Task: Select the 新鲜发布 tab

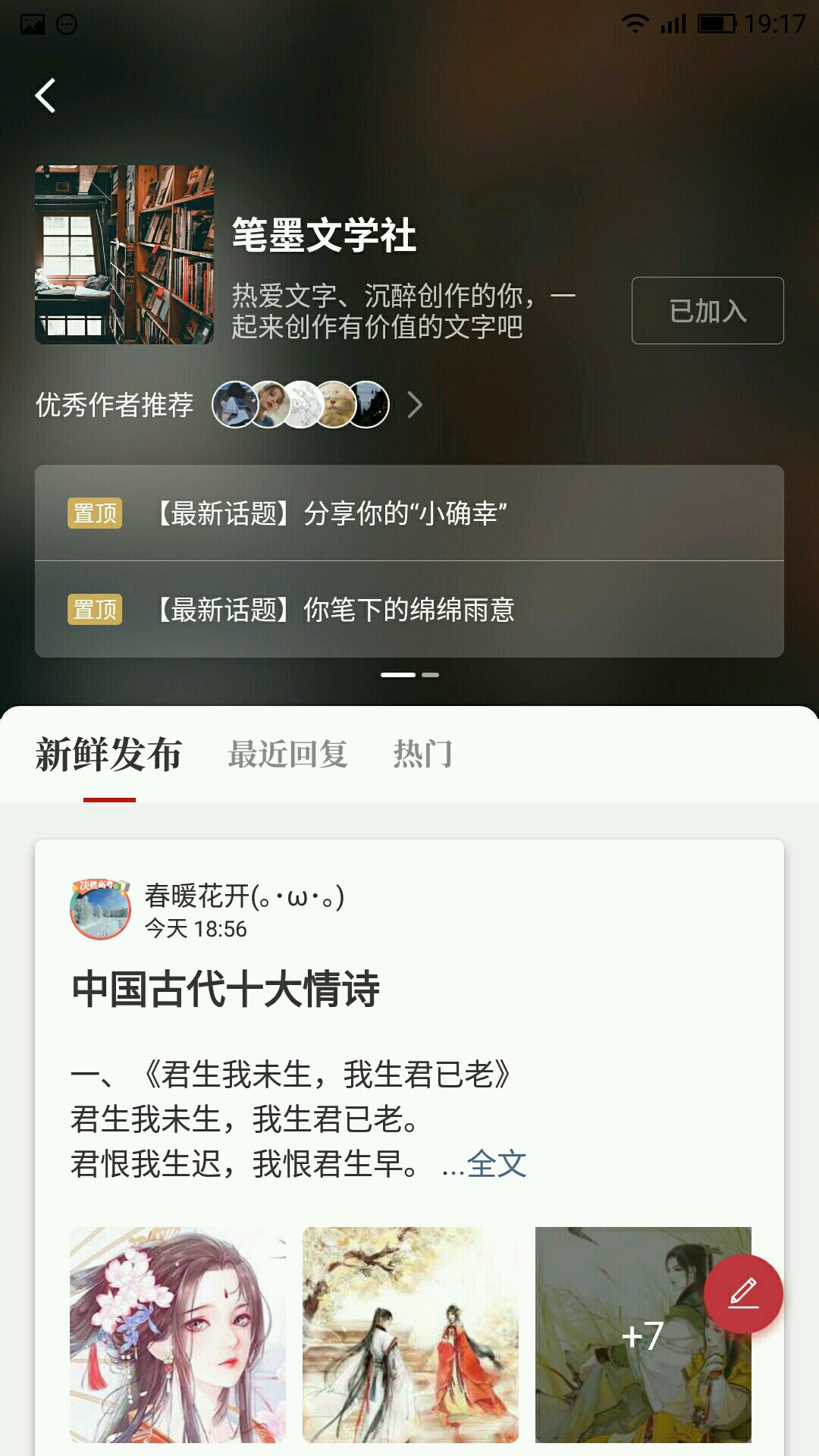Action: (x=108, y=755)
